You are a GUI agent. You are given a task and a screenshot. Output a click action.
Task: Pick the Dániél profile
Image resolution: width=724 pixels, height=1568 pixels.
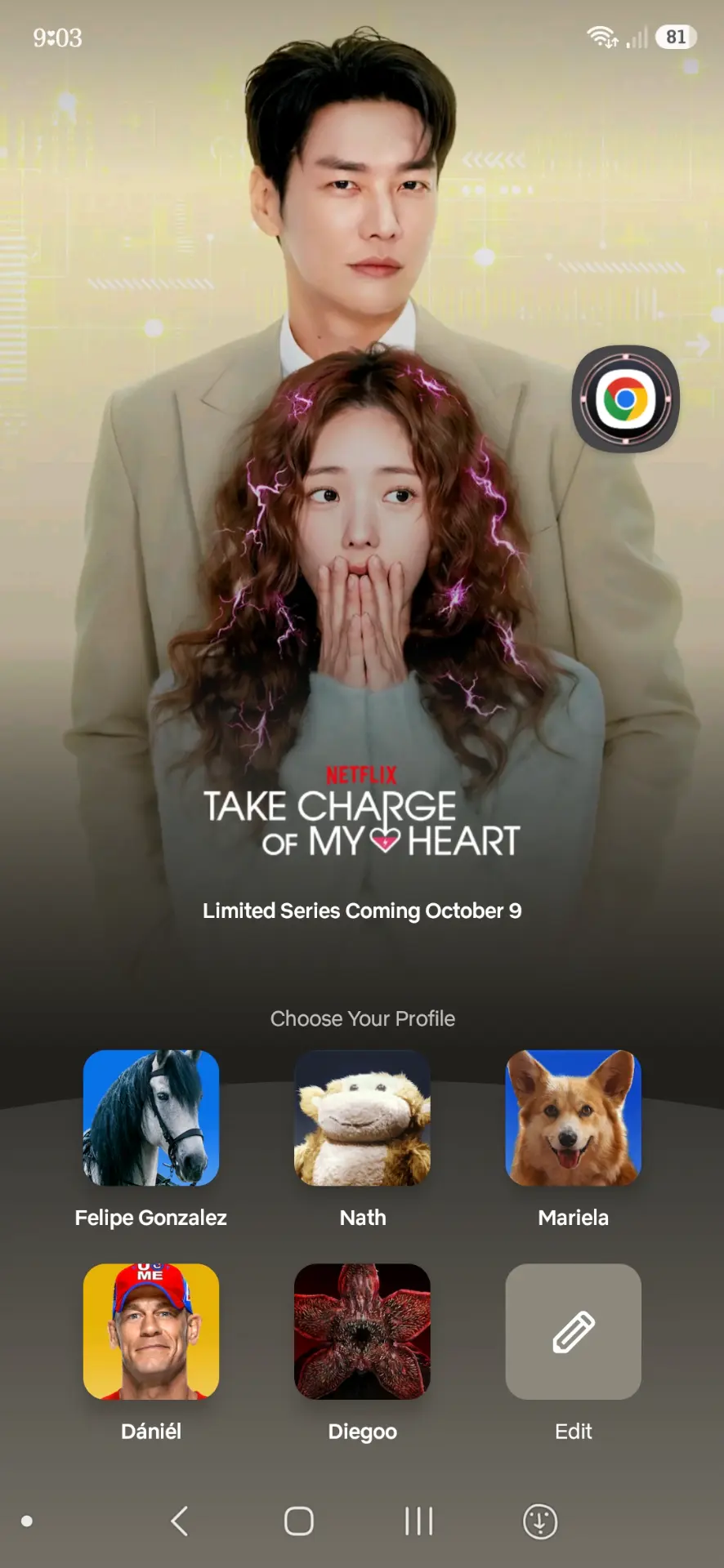(151, 1331)
